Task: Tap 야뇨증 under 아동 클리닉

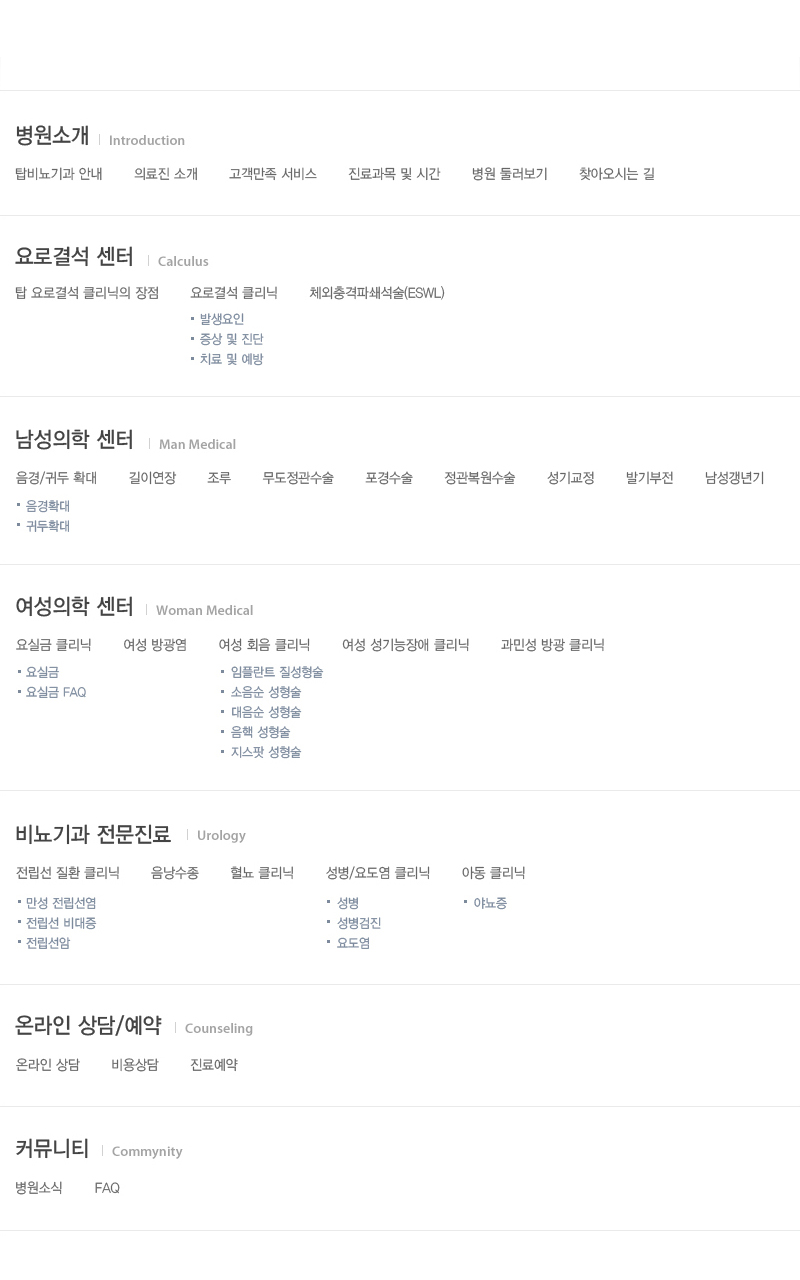Action: point(490,903)
